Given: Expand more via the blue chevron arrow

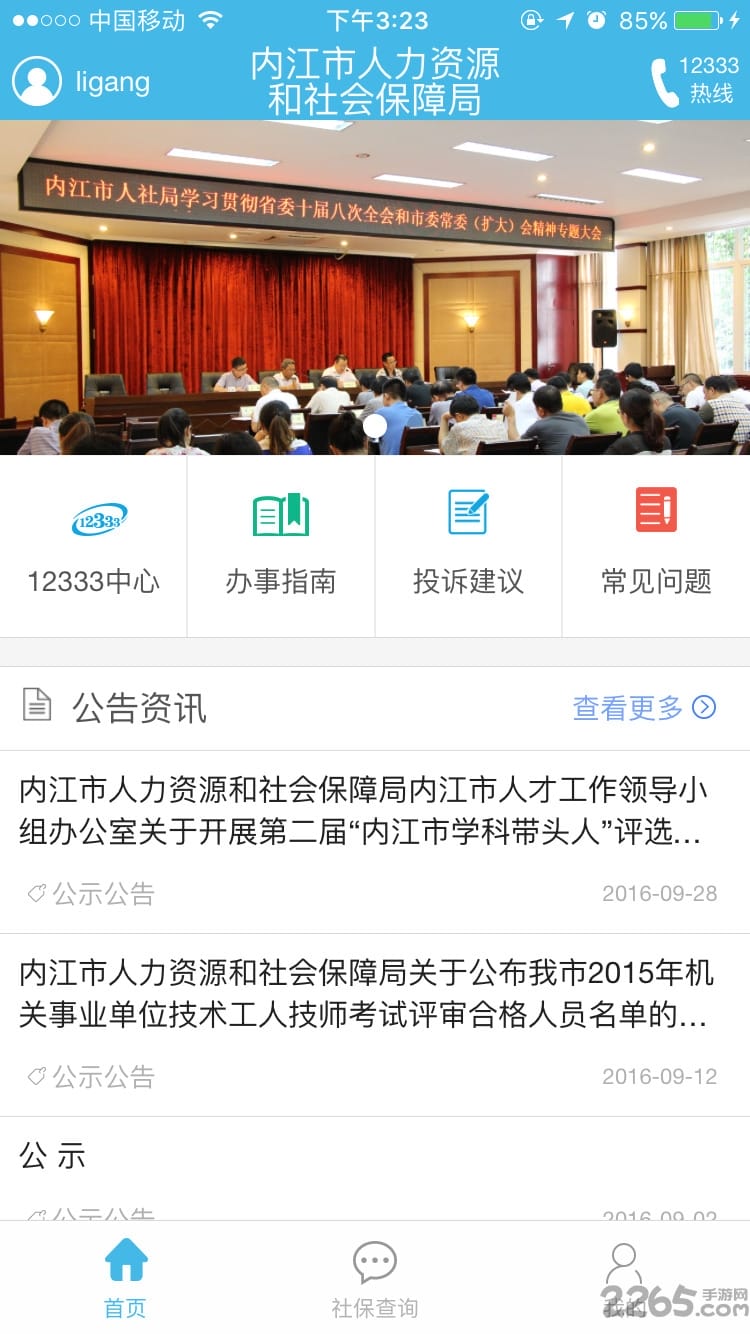Looking at the screenshot, I should point(706,707).
